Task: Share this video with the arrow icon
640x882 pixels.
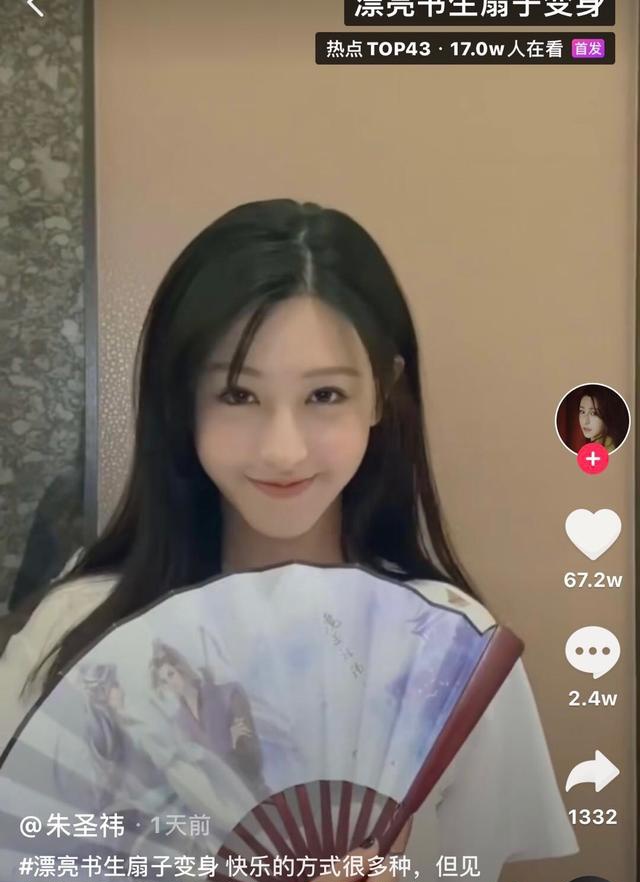Action: [593, 772]
